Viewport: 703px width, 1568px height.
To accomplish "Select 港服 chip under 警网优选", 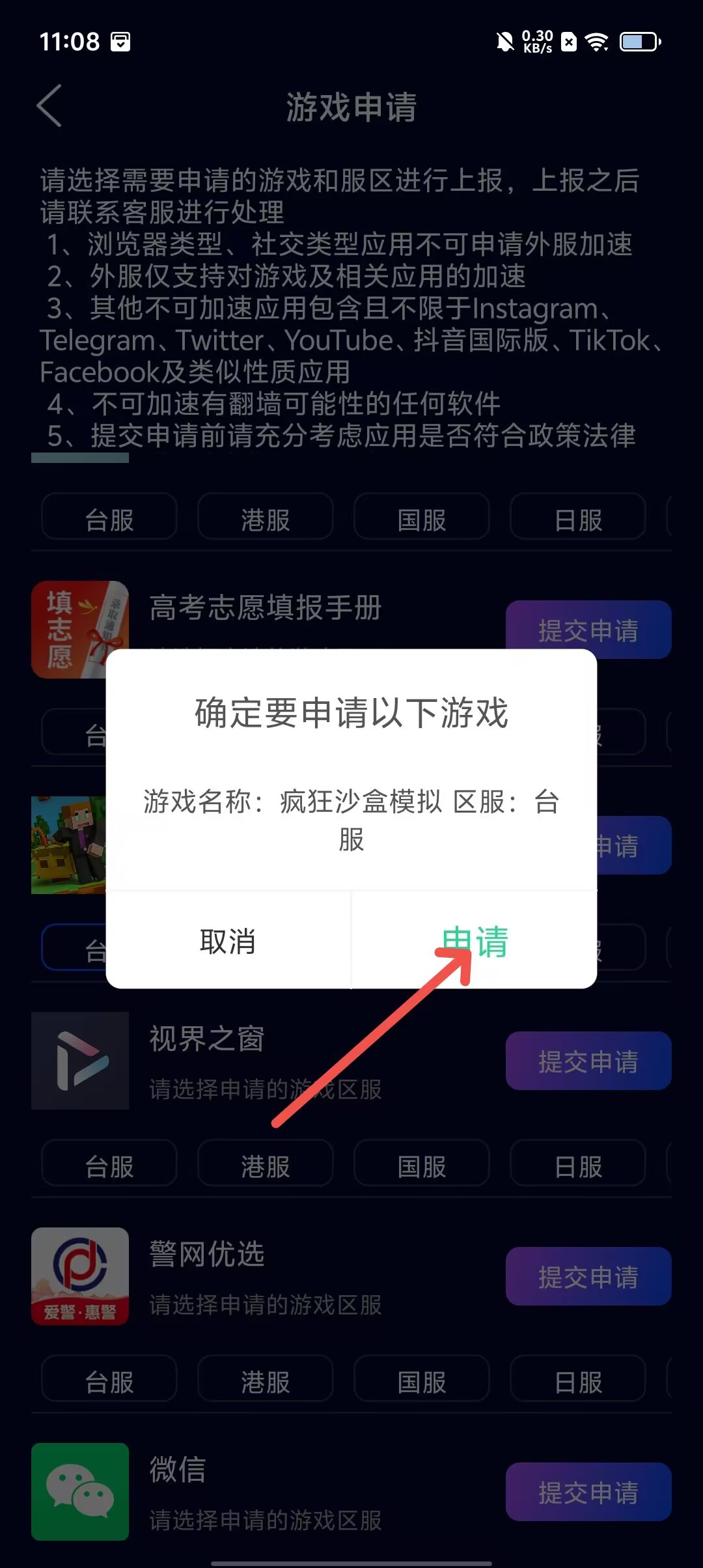I will [x=266, y=1382].
